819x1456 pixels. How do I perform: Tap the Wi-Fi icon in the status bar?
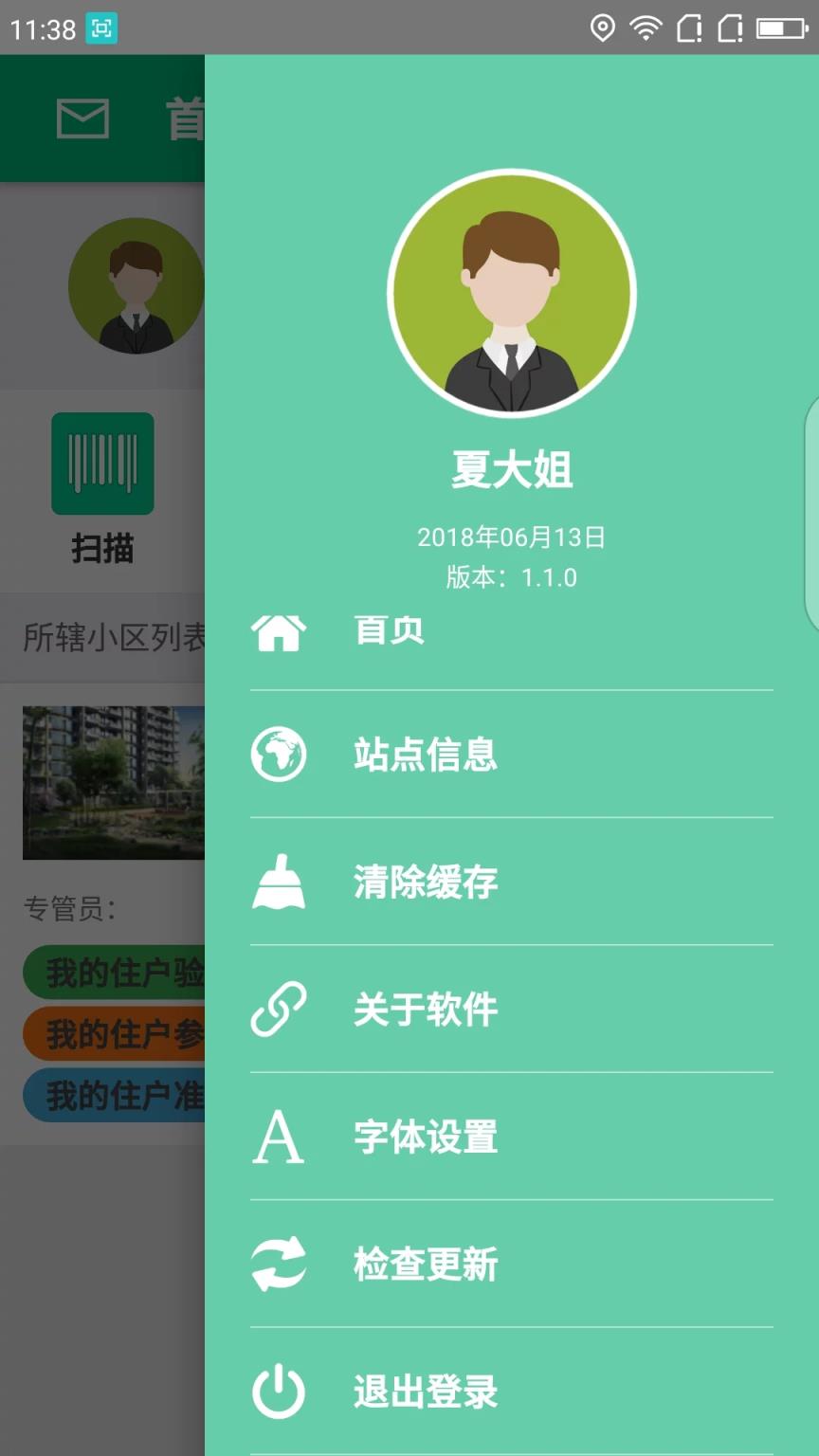(646, 29)
